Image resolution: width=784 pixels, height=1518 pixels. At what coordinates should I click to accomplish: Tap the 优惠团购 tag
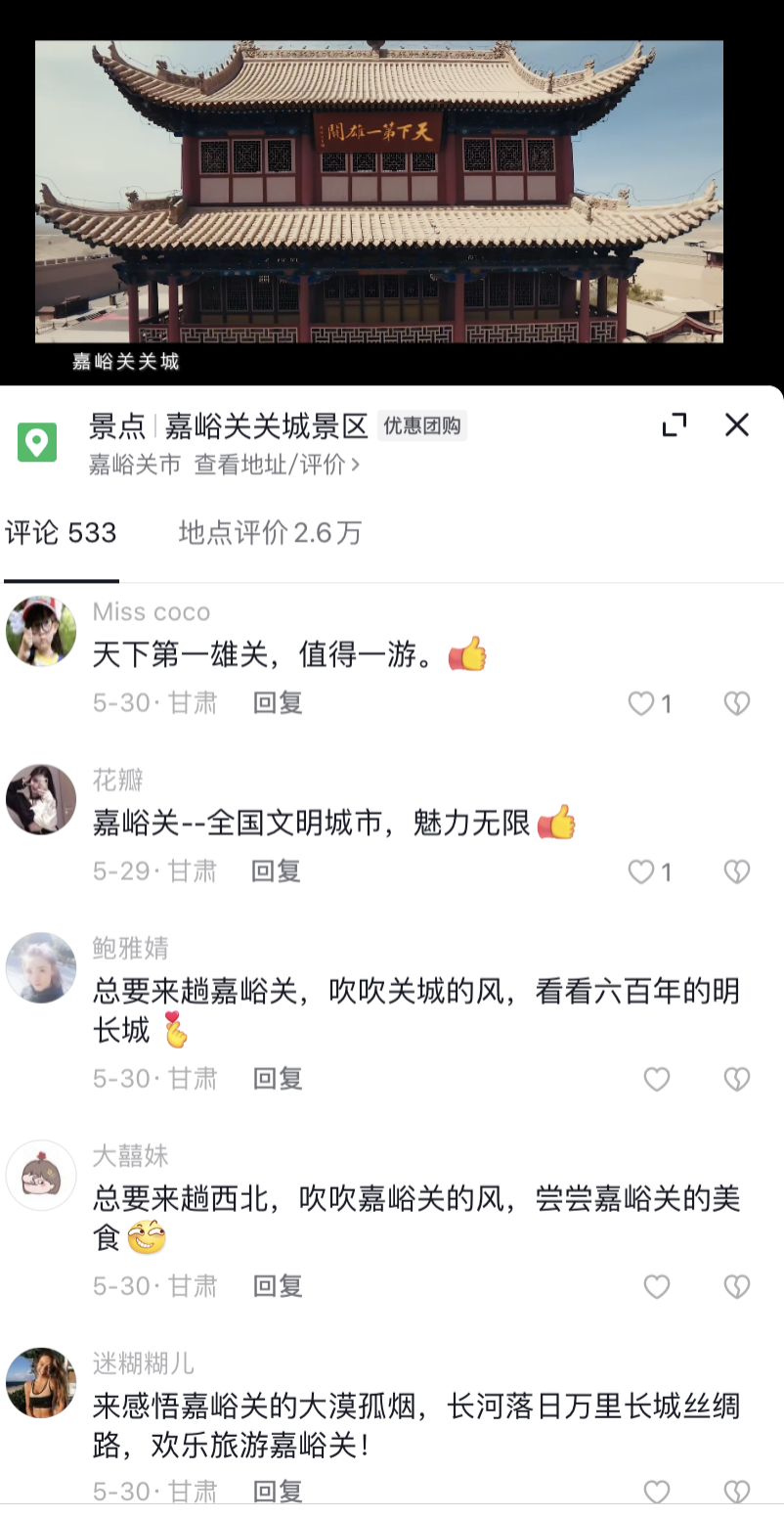point(421,426)
